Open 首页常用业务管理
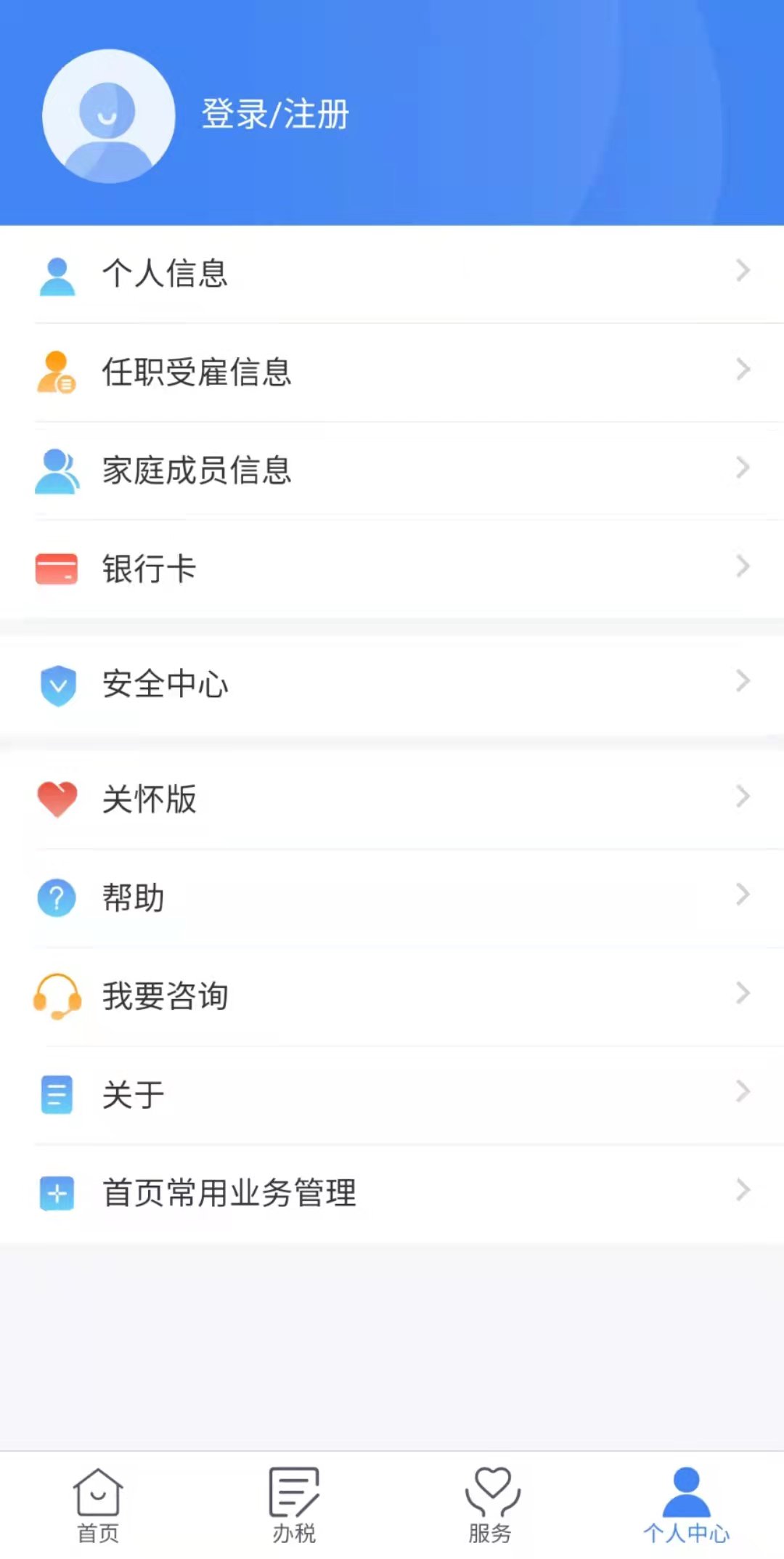The height and width of the screenshot is (1559, 784). click(392, 1192)
